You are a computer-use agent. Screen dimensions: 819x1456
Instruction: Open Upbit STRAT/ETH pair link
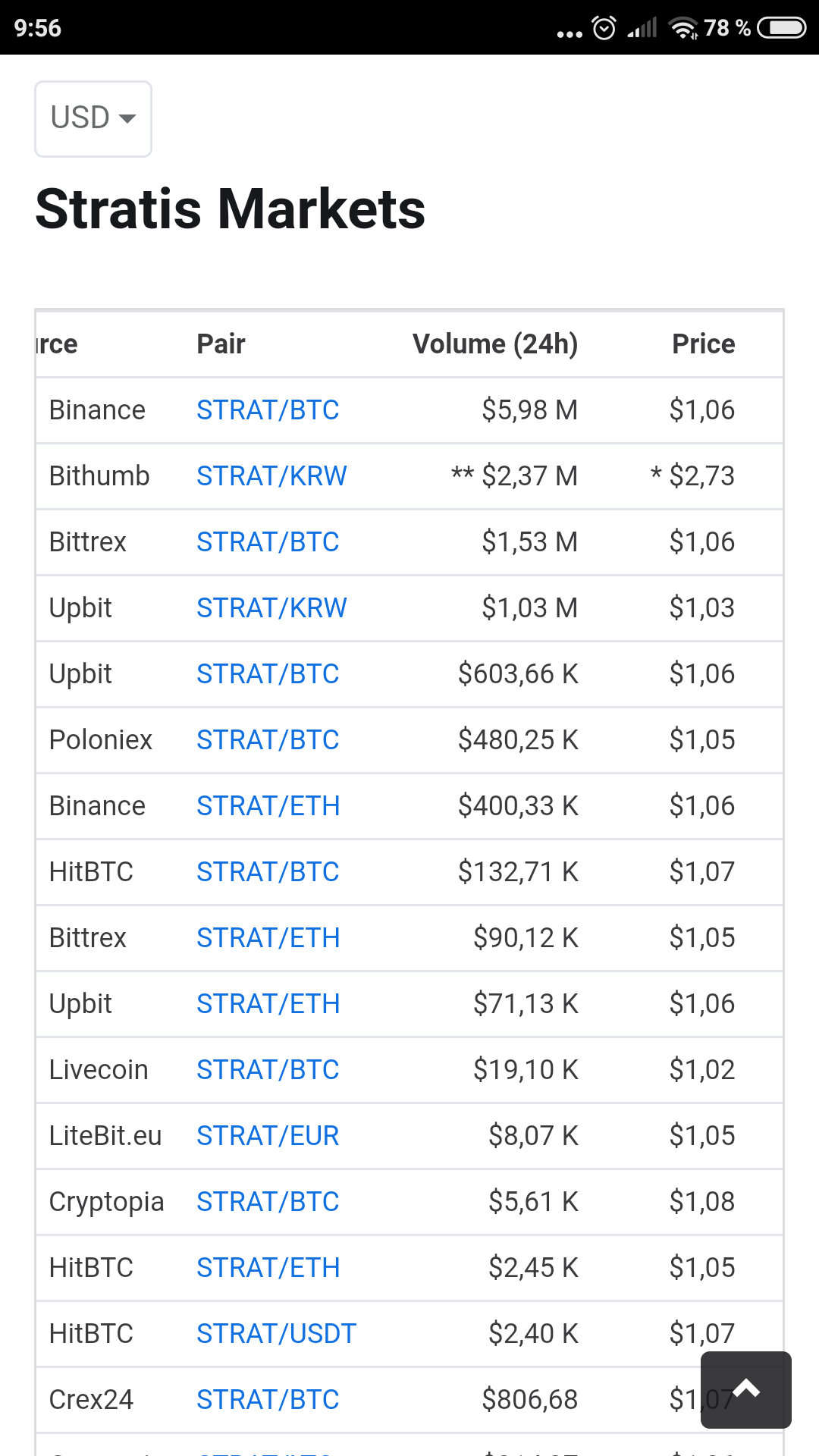tap(268, 1004)
